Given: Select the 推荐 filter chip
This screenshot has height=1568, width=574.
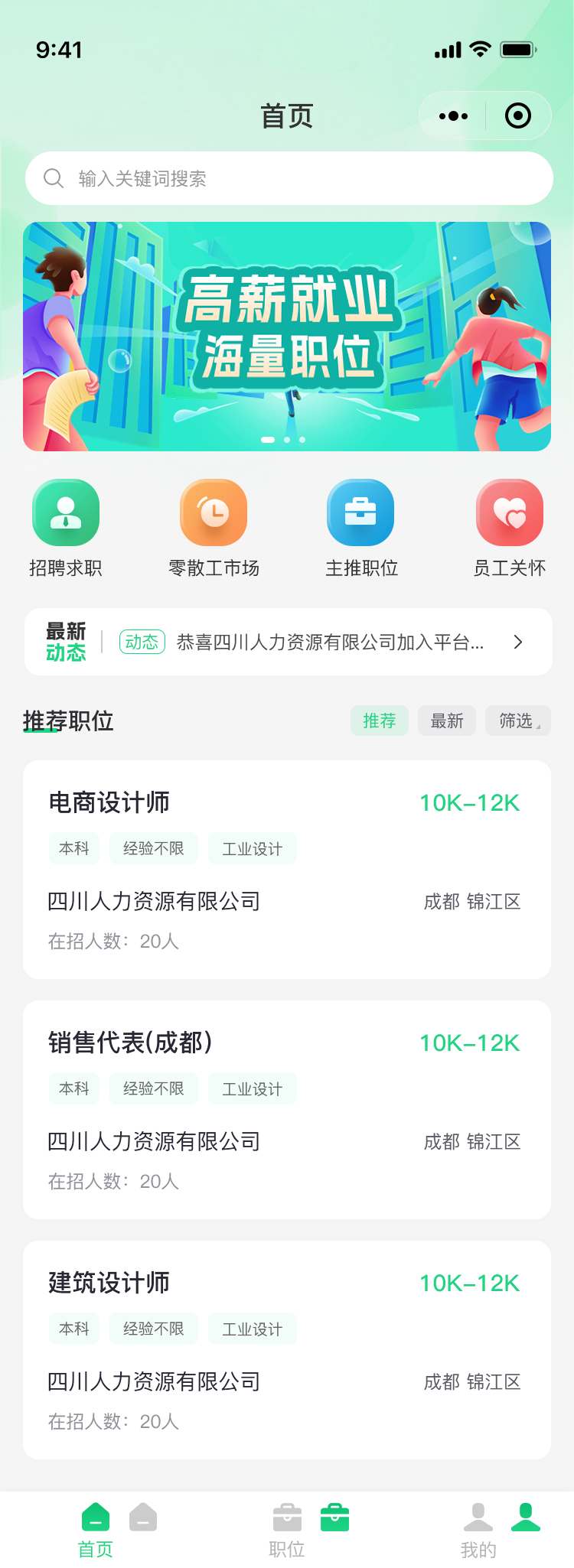Looking at the screenshot, I should [380, 721].
